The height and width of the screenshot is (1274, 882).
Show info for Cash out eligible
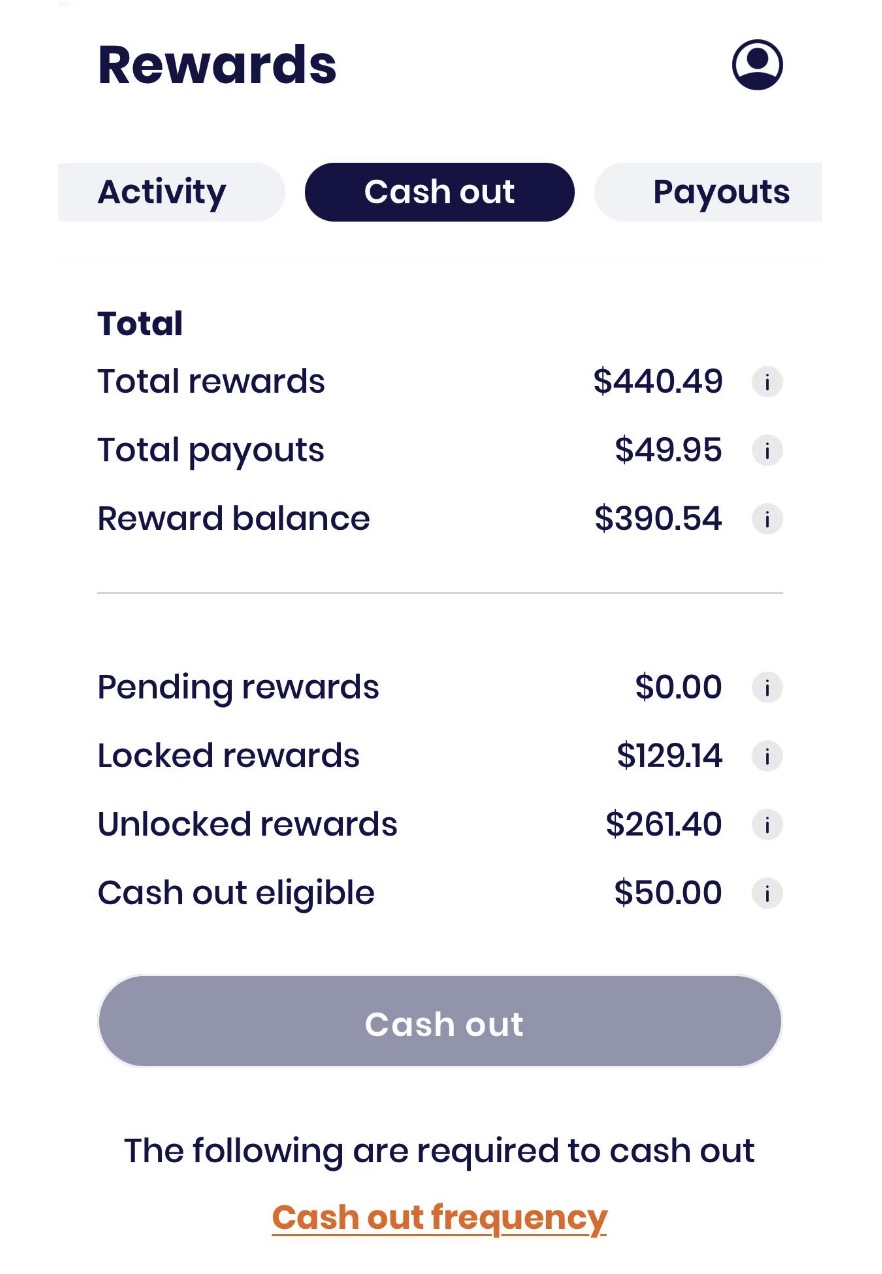[767, 893]
